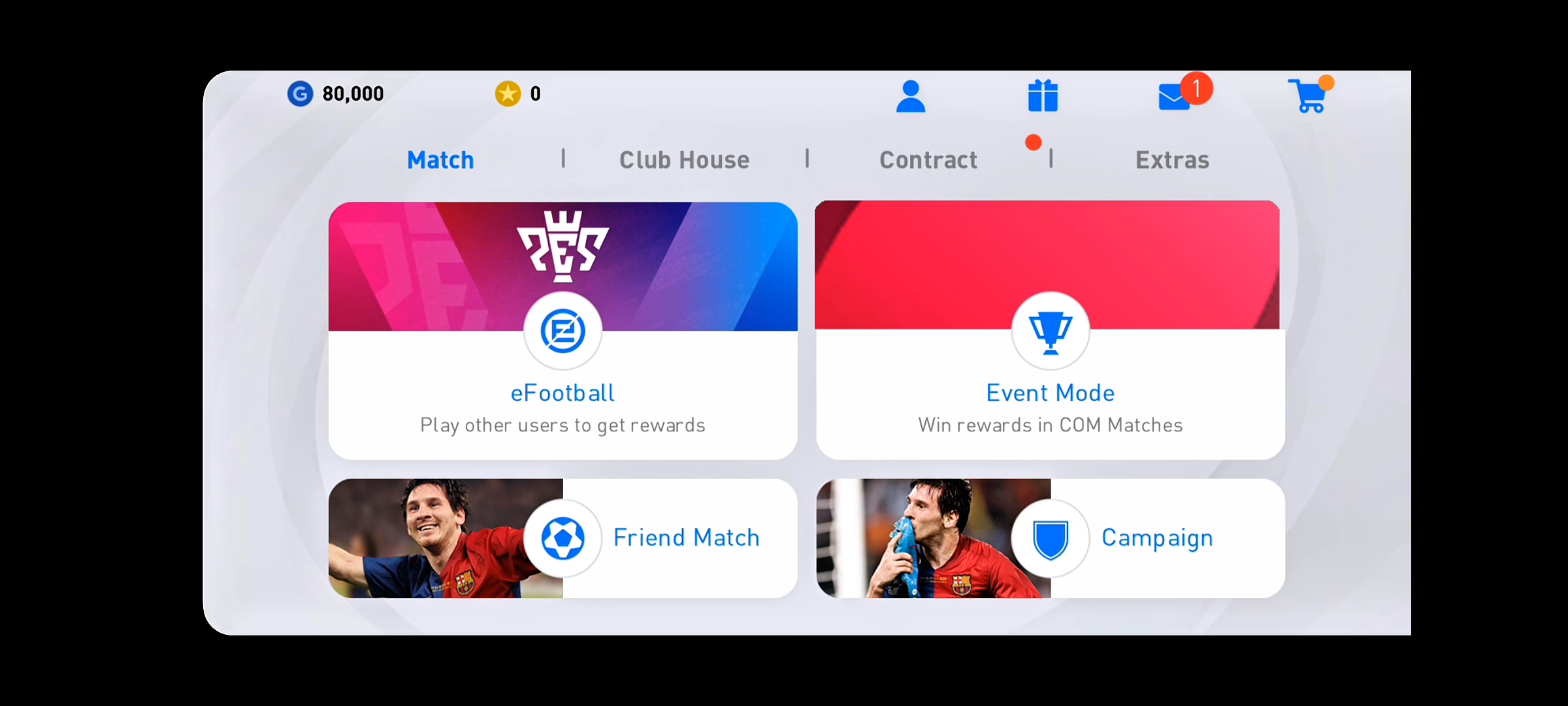
Task: Open the gift box rewards
Action: tap(1043, 96)
